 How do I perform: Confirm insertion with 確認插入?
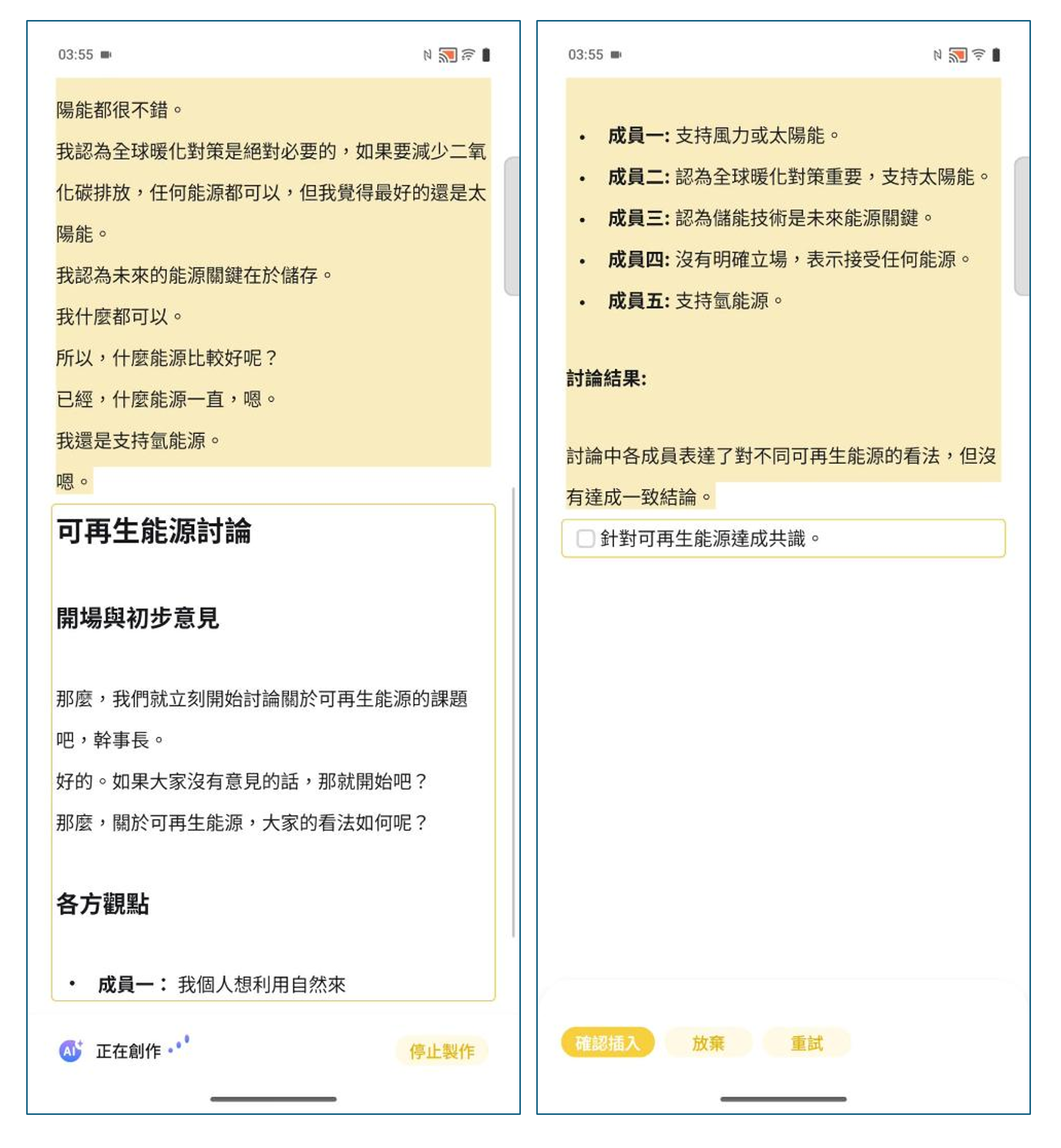pyautogui.click(x=607, y=1043)
